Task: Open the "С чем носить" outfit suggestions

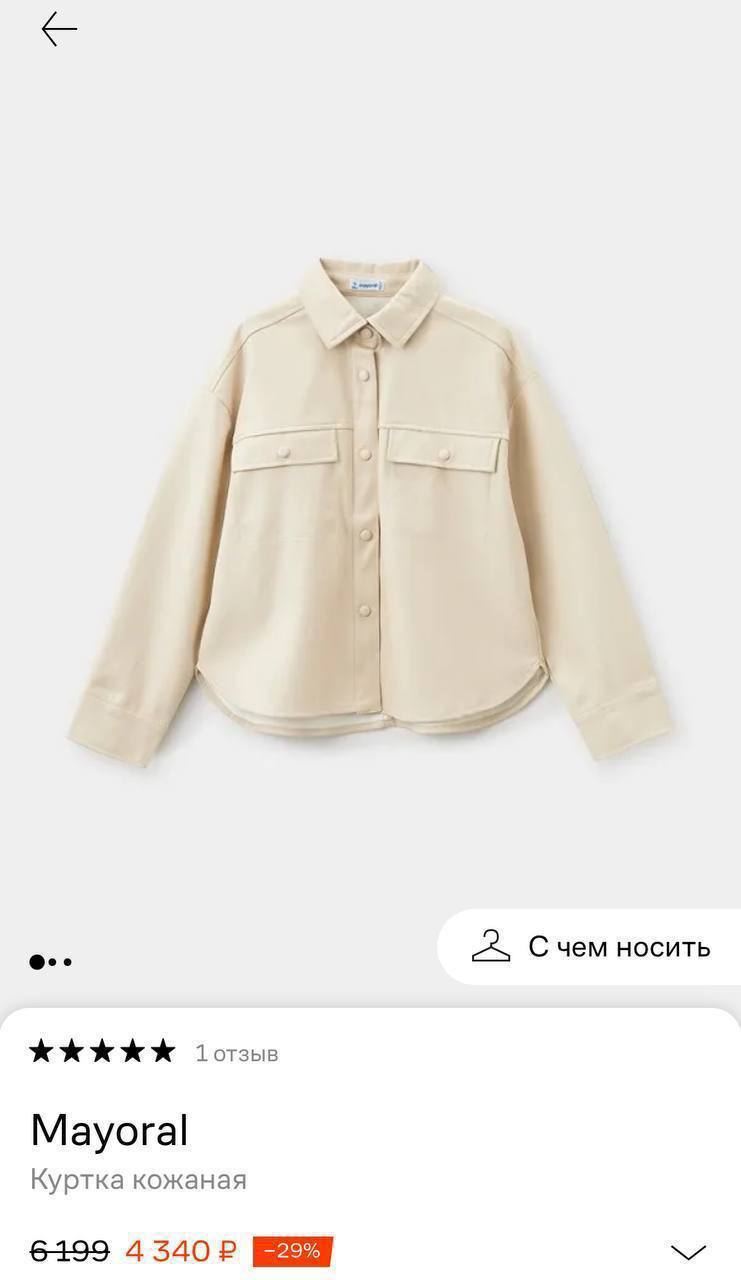Action: tap(591, 947)
